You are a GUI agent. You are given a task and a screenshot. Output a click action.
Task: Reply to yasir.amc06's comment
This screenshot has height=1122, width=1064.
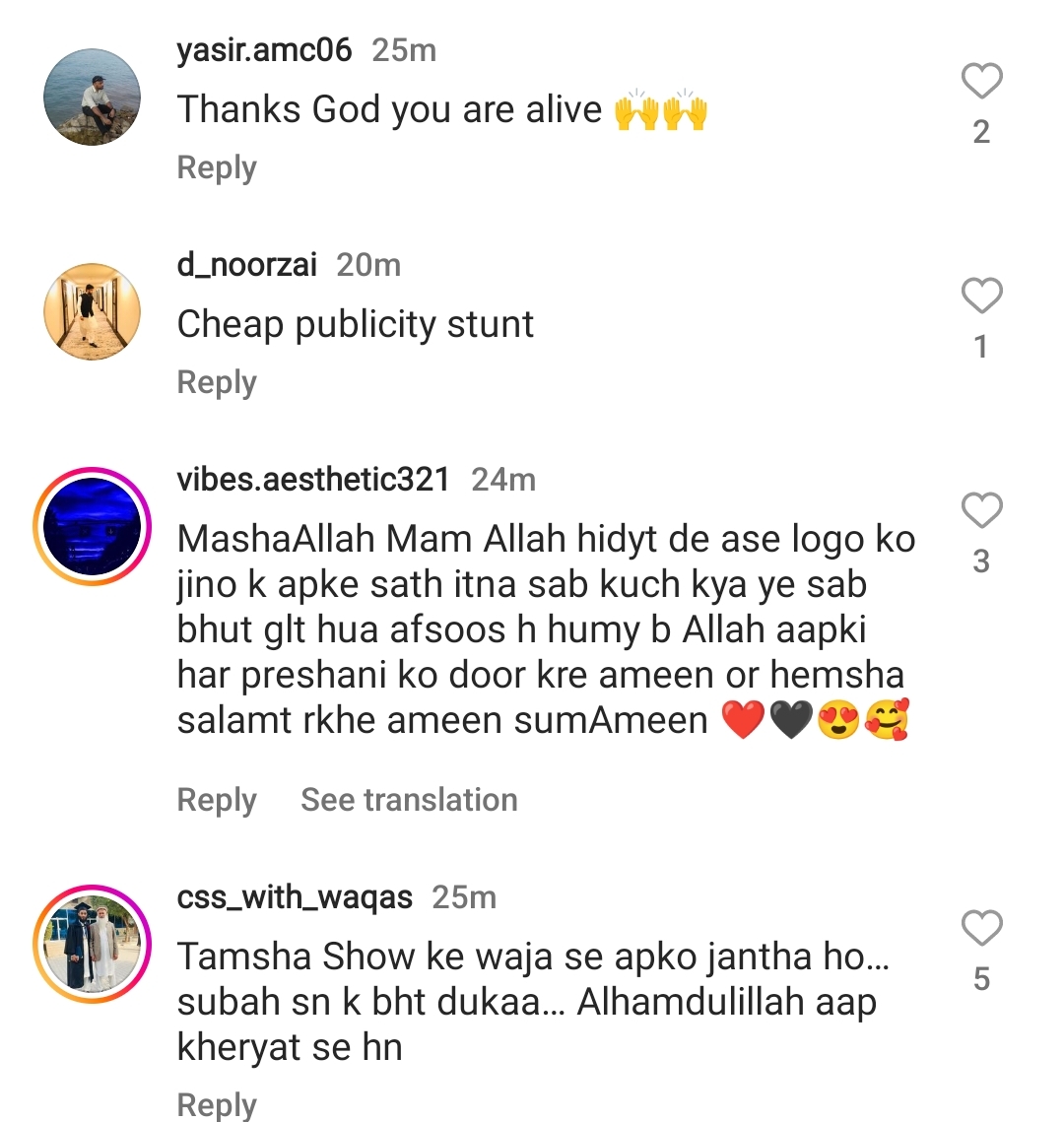point(217,167)
